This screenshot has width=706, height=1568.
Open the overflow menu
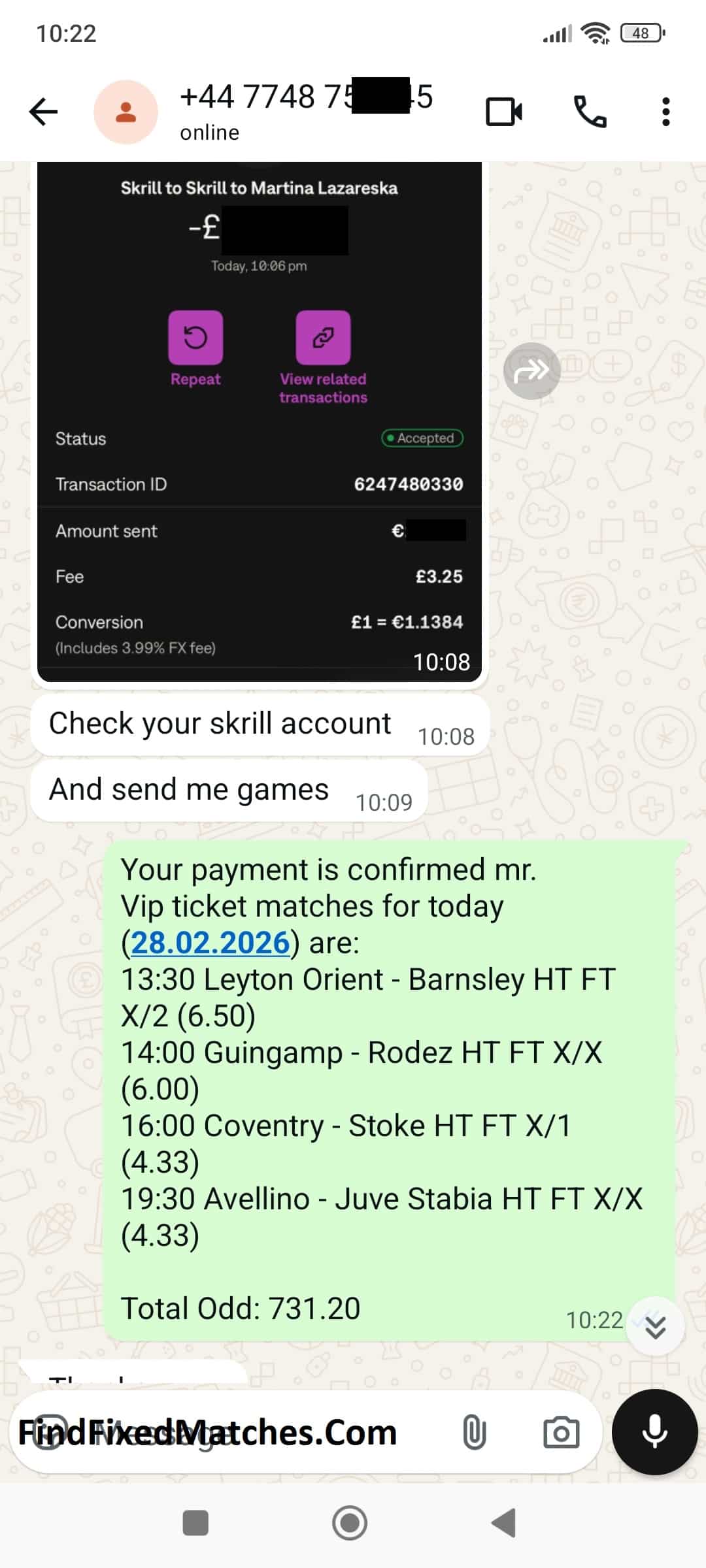point(665,112)
